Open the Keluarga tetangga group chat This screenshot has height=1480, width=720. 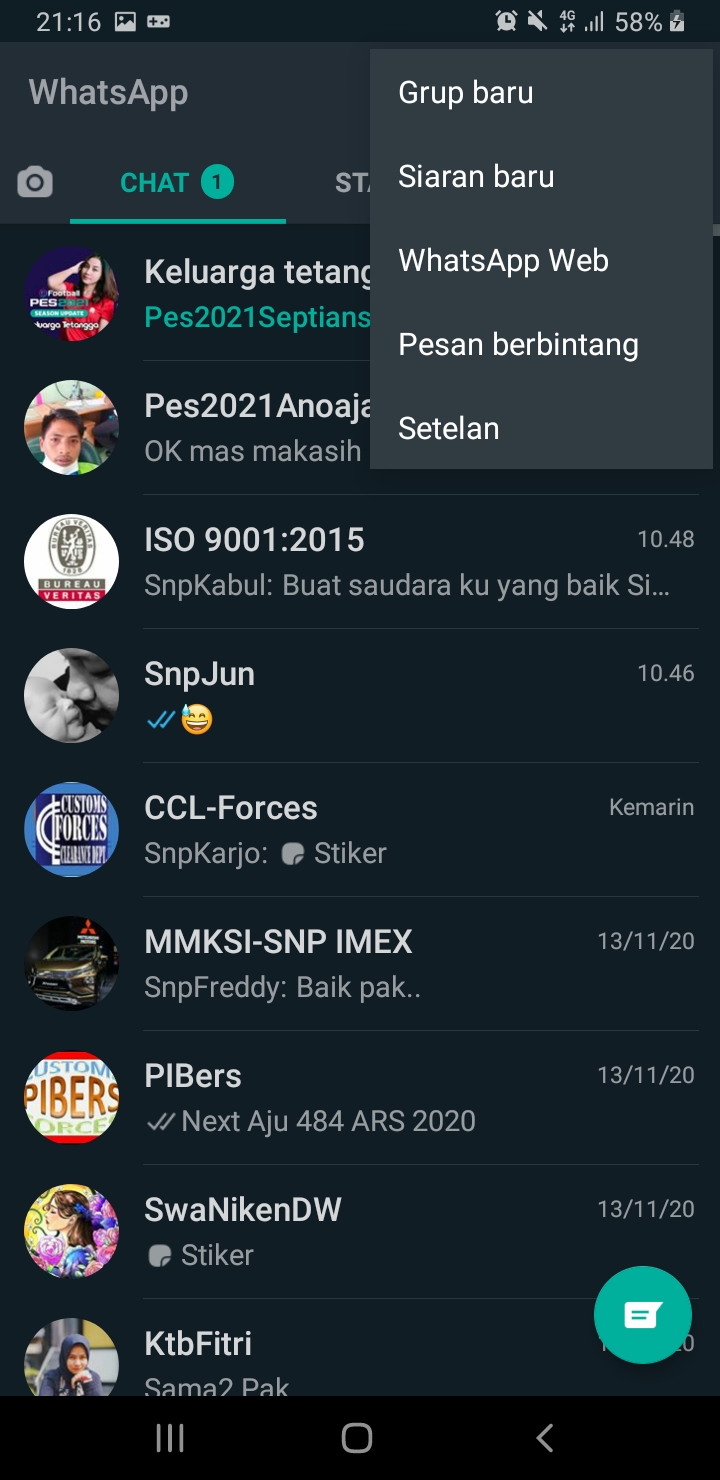tap(256, 293)
